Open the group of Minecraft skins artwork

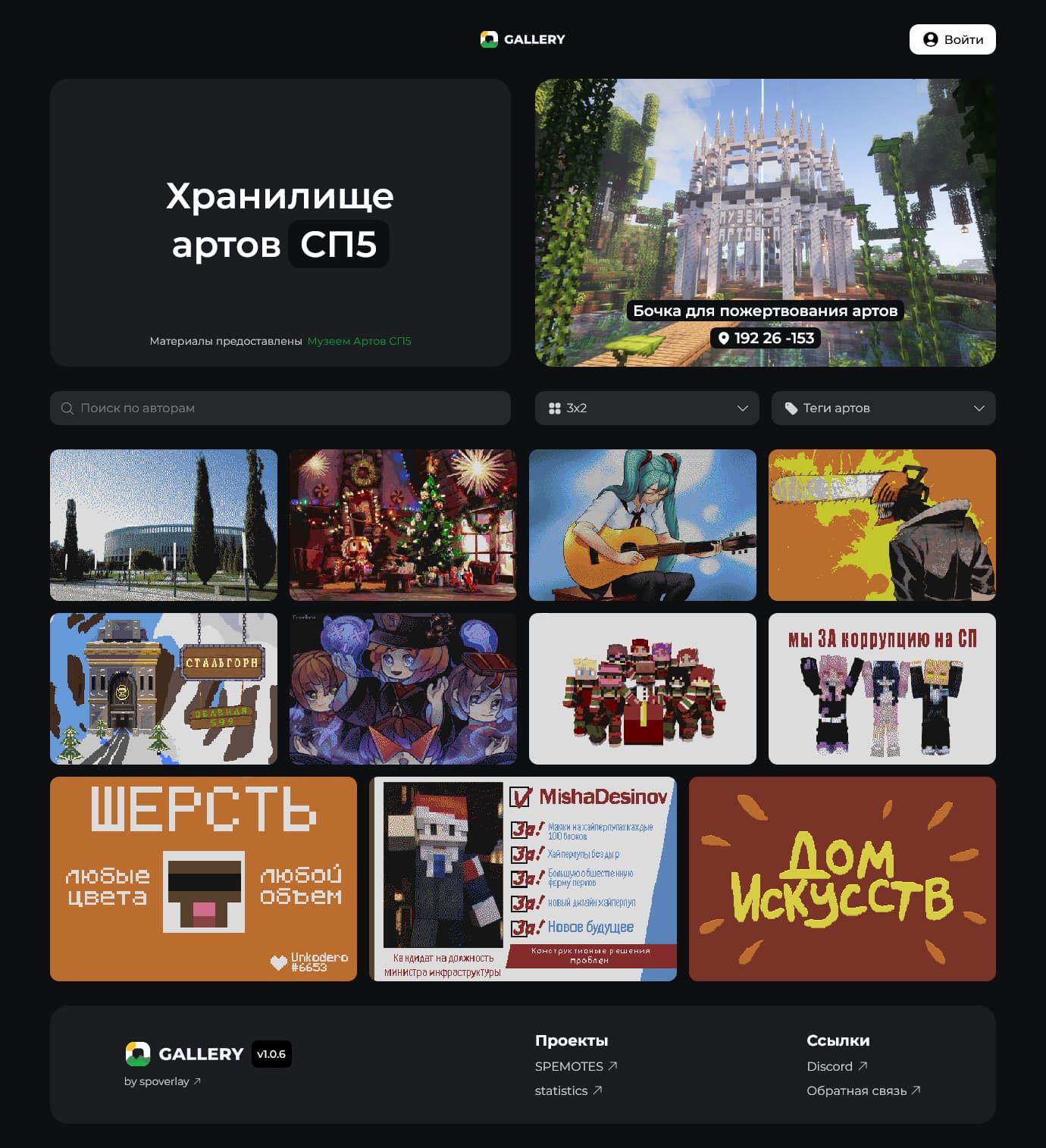tap(643, 689)
